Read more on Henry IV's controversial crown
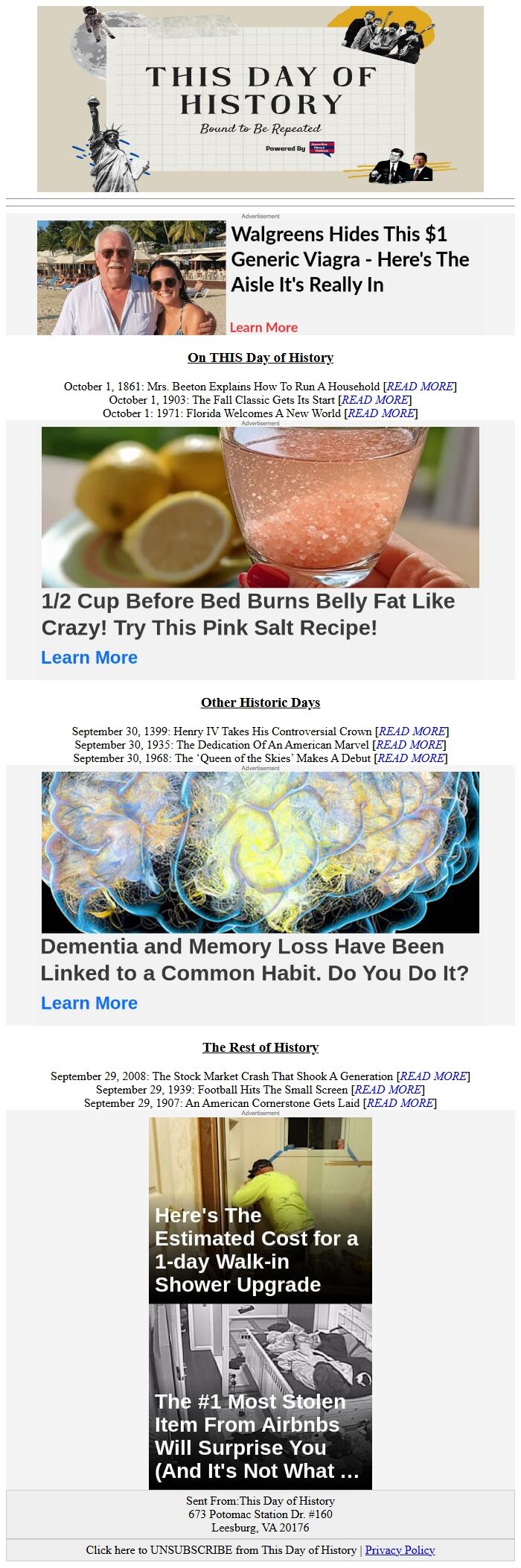Screen dimensions: 521x1568 point(412,731)
